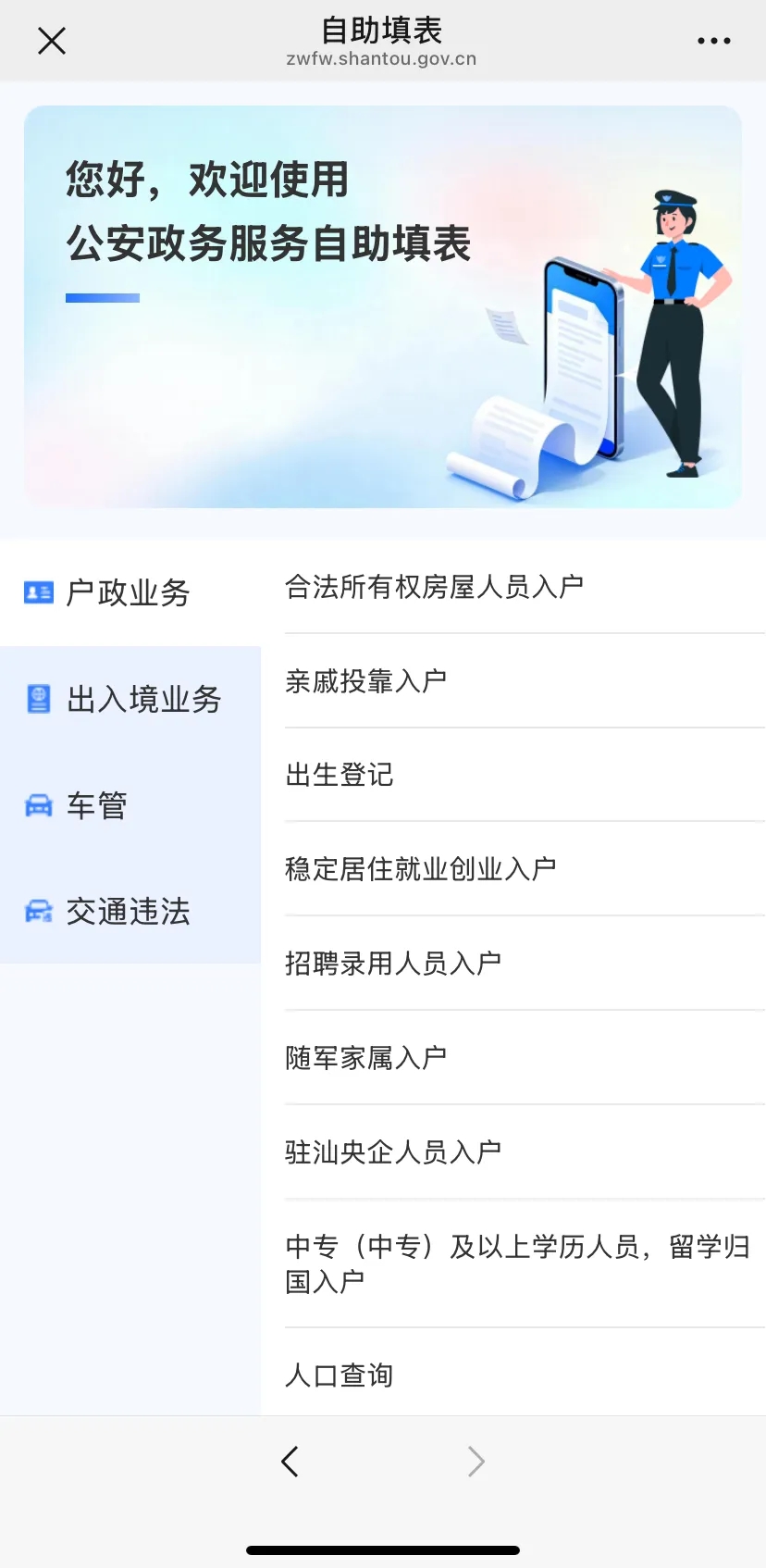Open 人口查询
Image resolution: width=766 pixels, height=1568 pixels.
pyautogui.click(x=340, y=1375)
